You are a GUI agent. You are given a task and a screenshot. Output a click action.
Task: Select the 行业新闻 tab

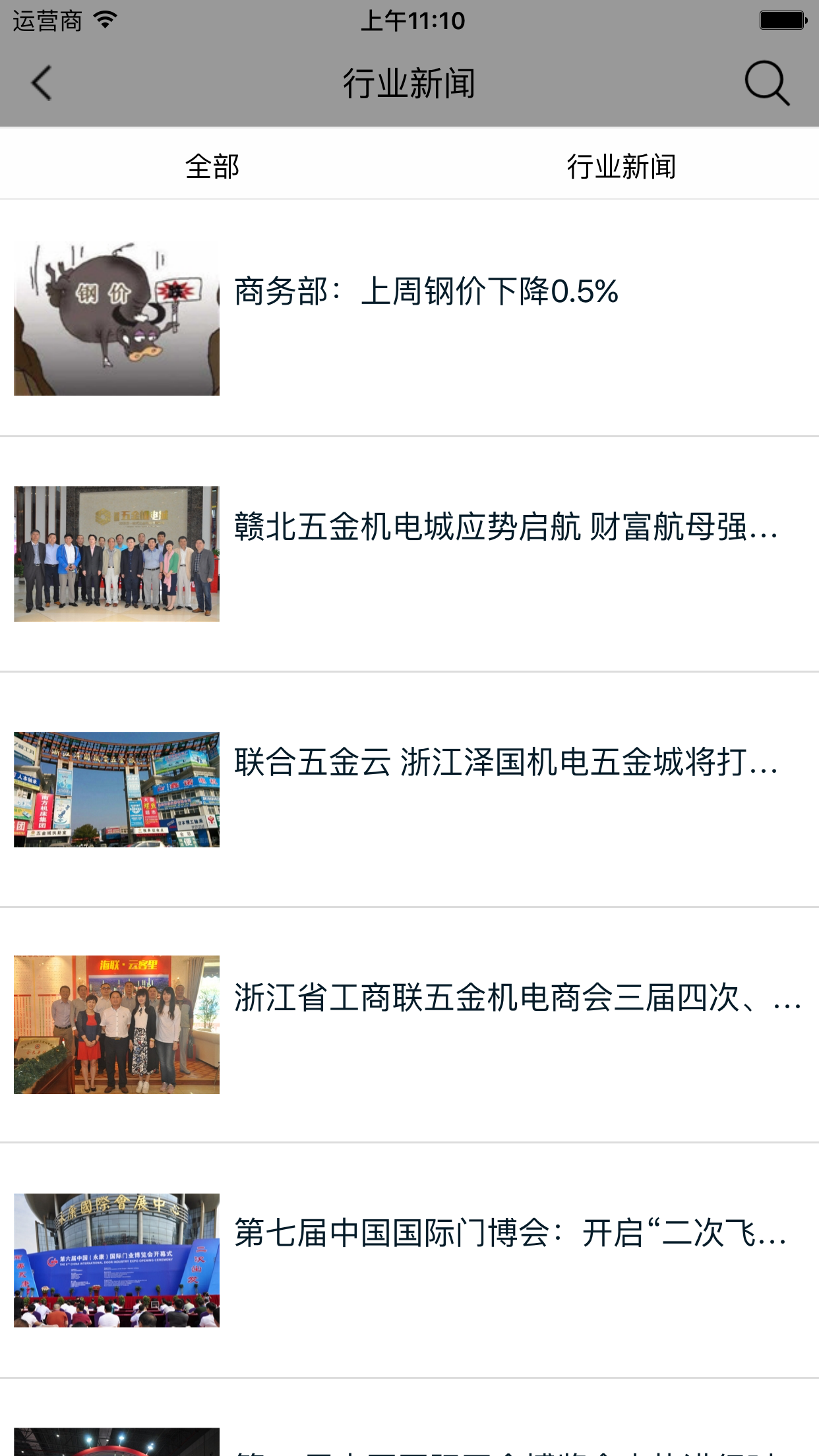pos(621,166)
